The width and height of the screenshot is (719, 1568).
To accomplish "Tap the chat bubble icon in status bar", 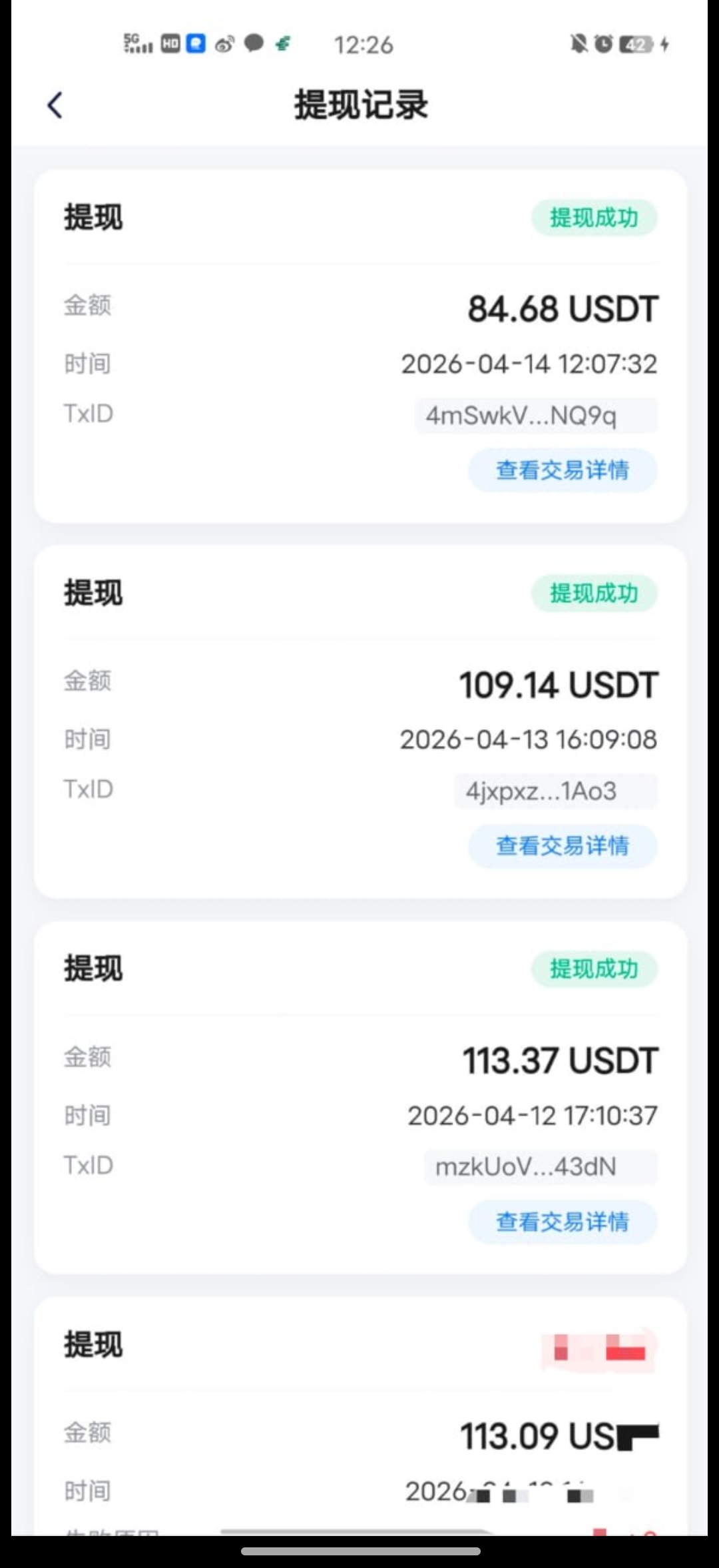I will [x=253, y=44].
